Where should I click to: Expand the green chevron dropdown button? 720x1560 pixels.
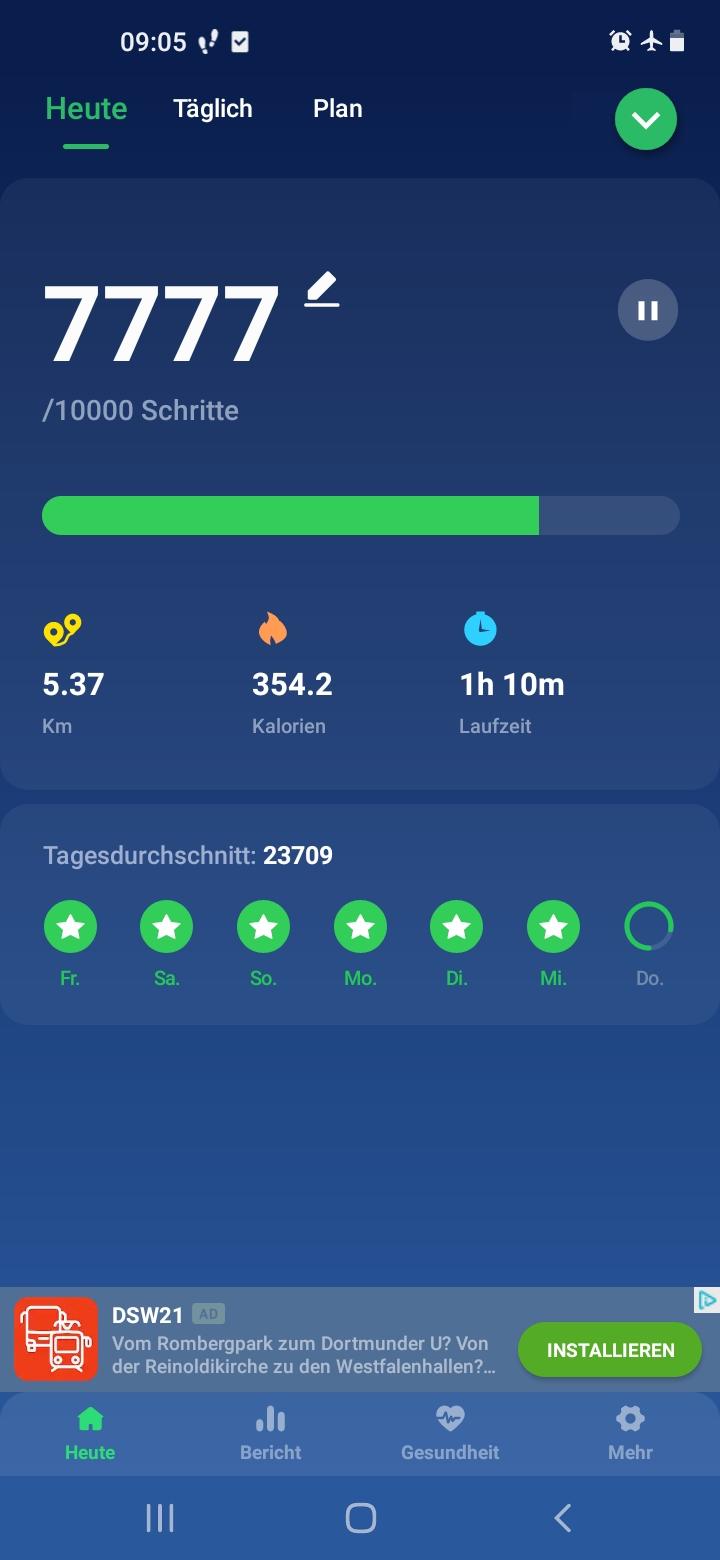(646, 120)
